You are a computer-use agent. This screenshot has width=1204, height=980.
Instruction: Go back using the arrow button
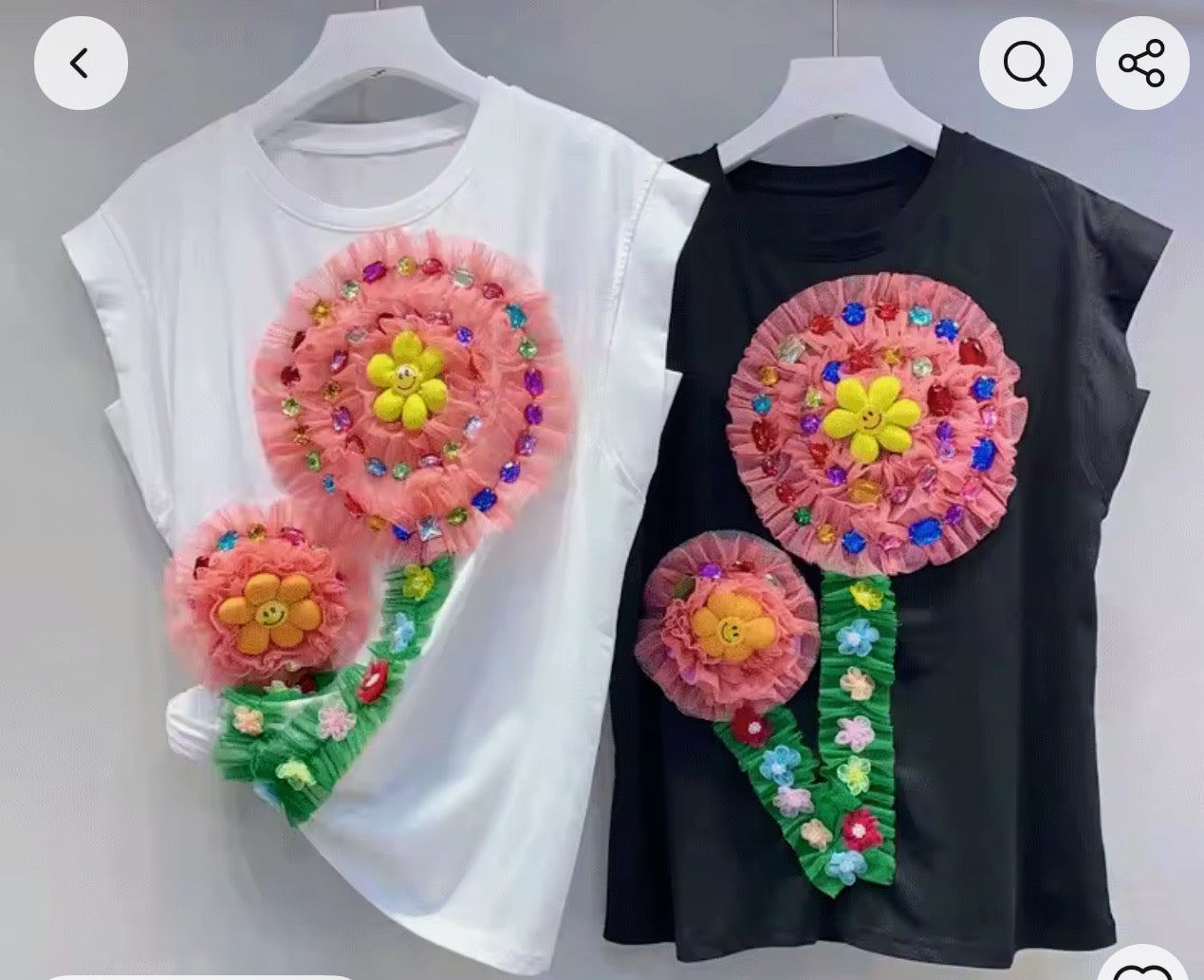tap(80, 64)
